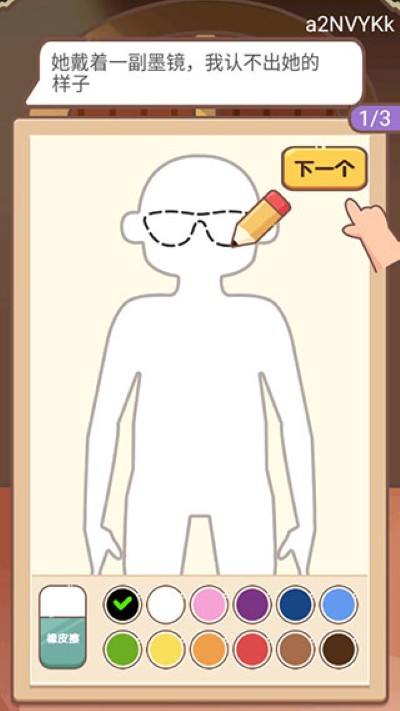The height and width of the screenshot is (711, 400).
Task: Select the pink color swatch
Action: (x=209, y=604)
